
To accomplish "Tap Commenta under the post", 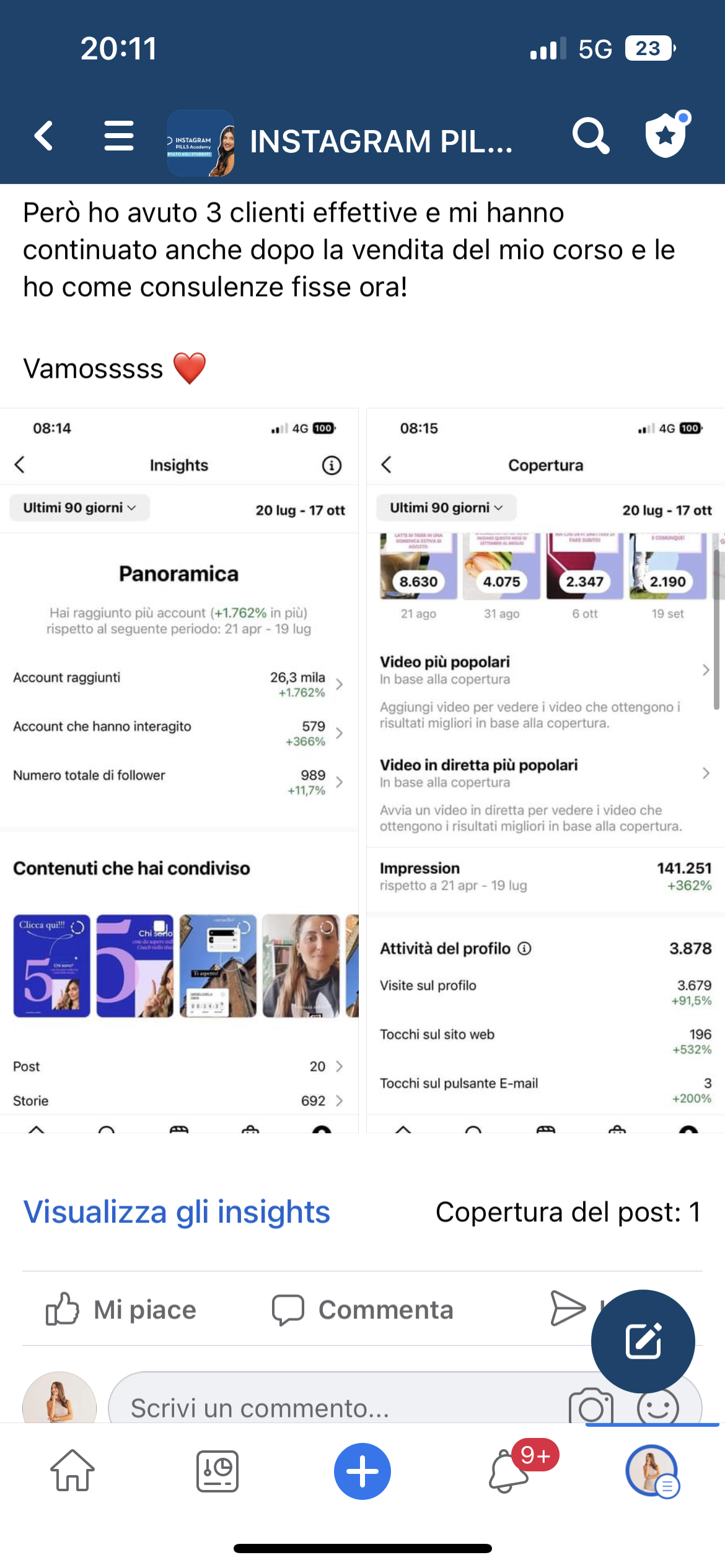I will (x=362, y=1309).
